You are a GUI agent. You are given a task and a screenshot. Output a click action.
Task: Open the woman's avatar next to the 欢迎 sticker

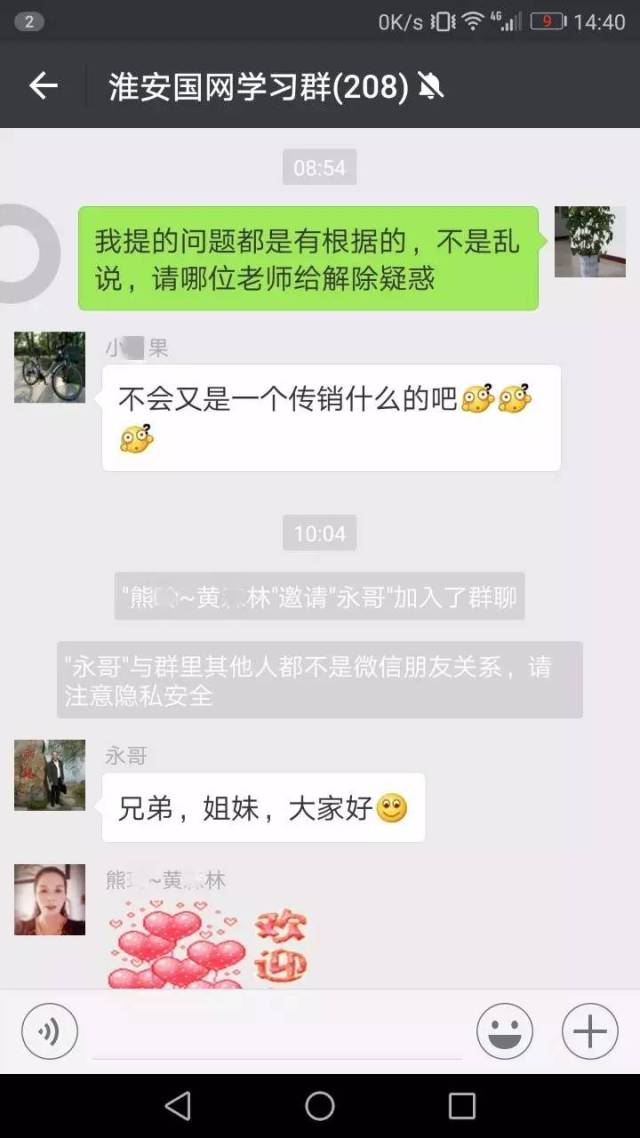click(x=49, y=899)
